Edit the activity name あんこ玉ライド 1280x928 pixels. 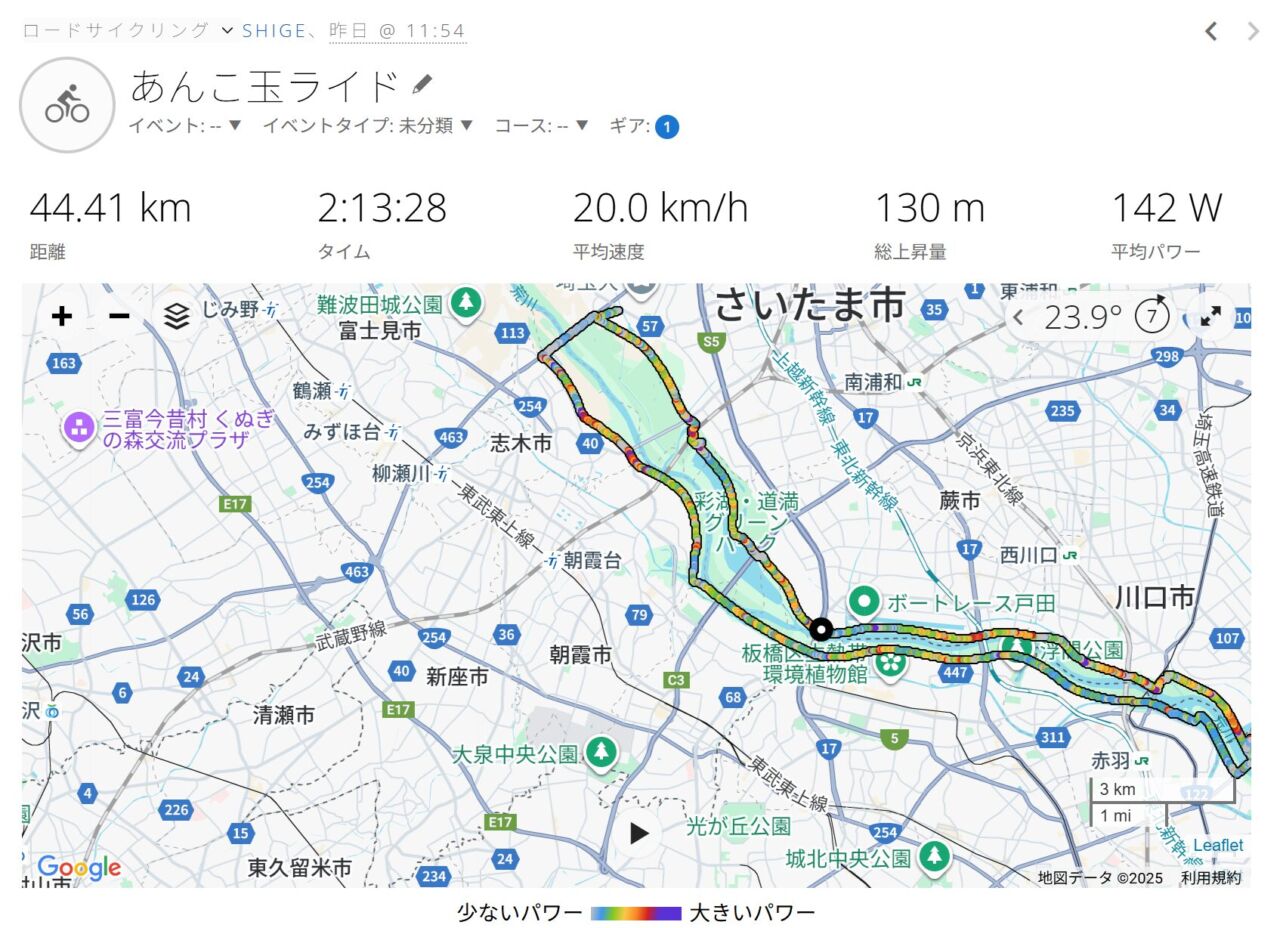(x=423, y=84)
